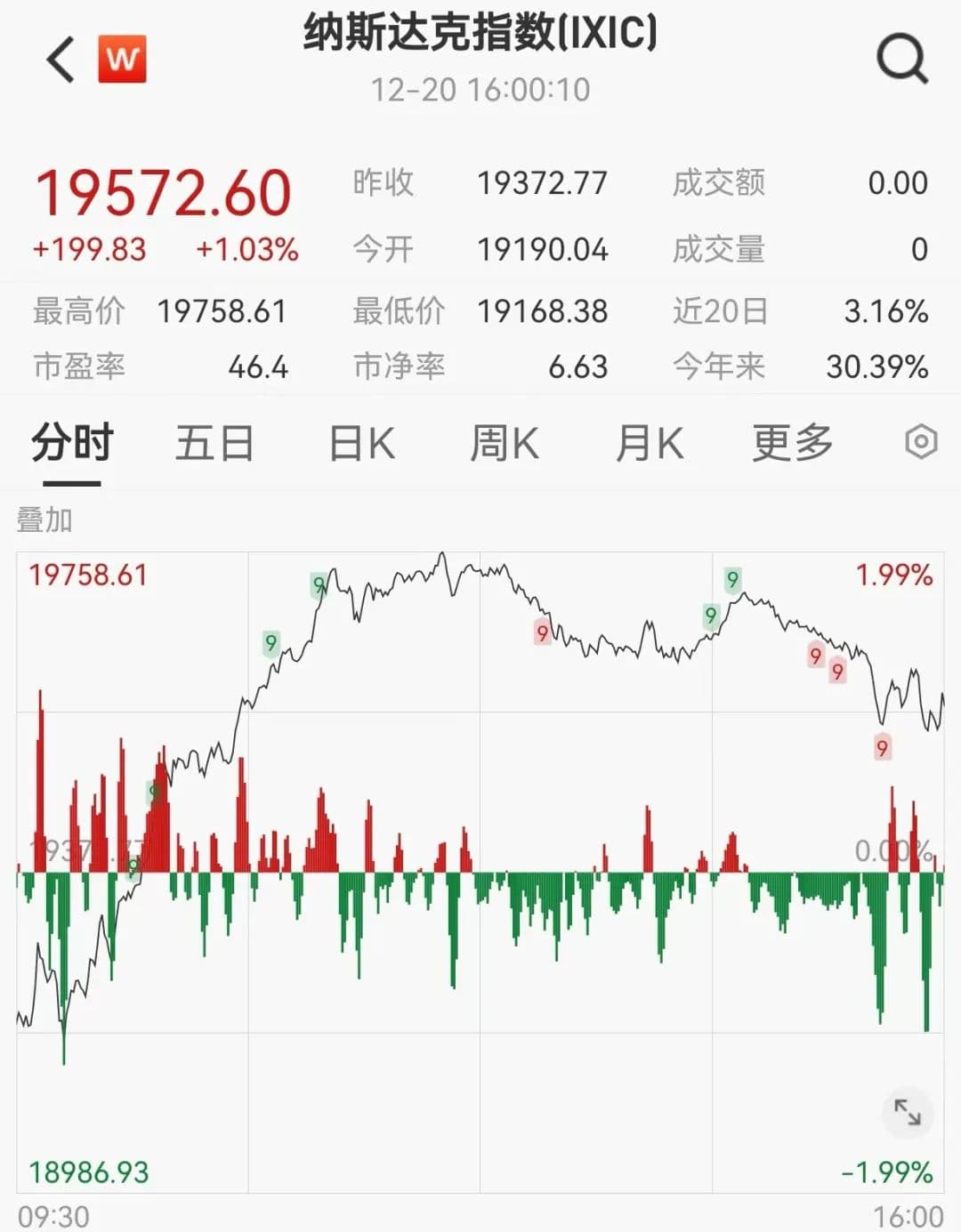961x1232 pixels.
Task: Select the 周K chart tab
Action: [505, 443]
